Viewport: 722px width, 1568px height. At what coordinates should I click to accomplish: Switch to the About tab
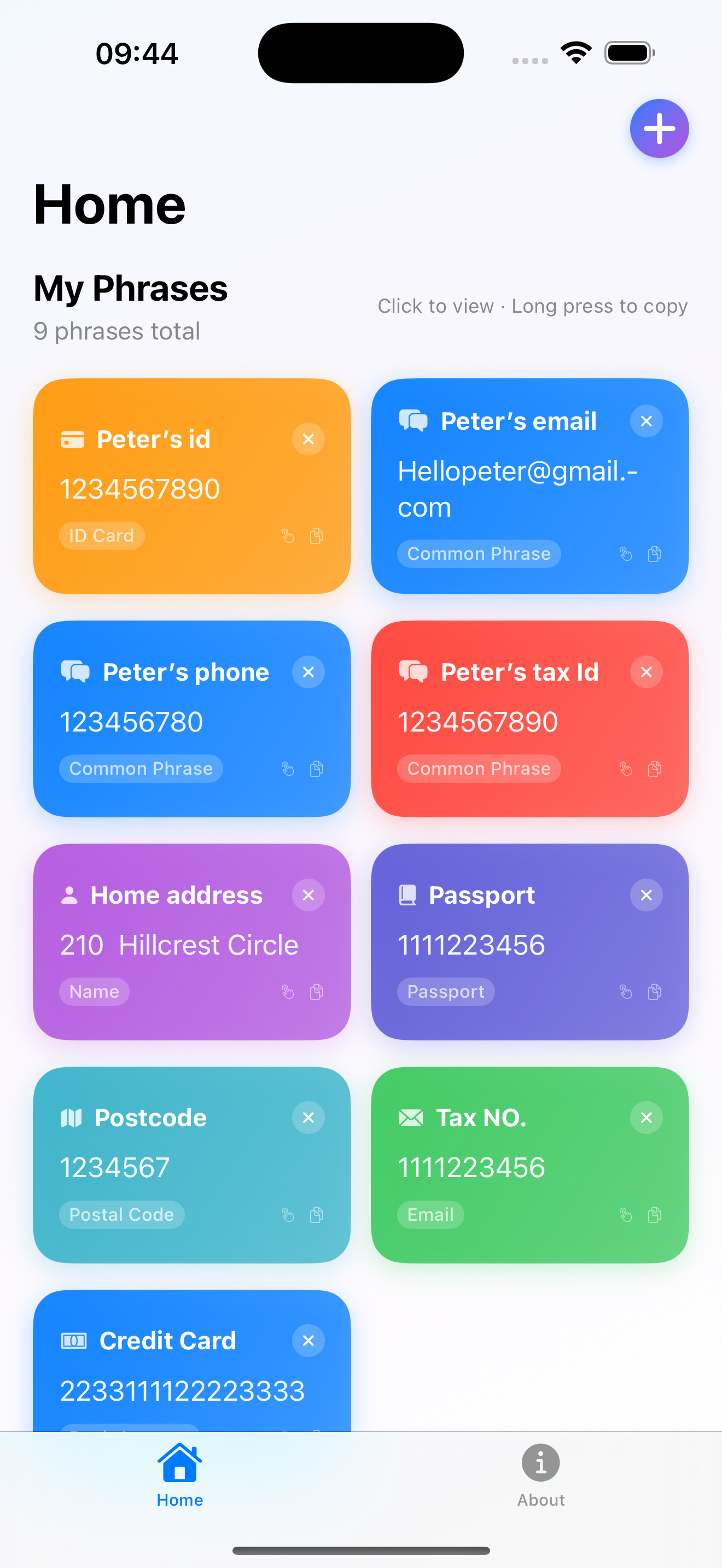(540, 1473)
